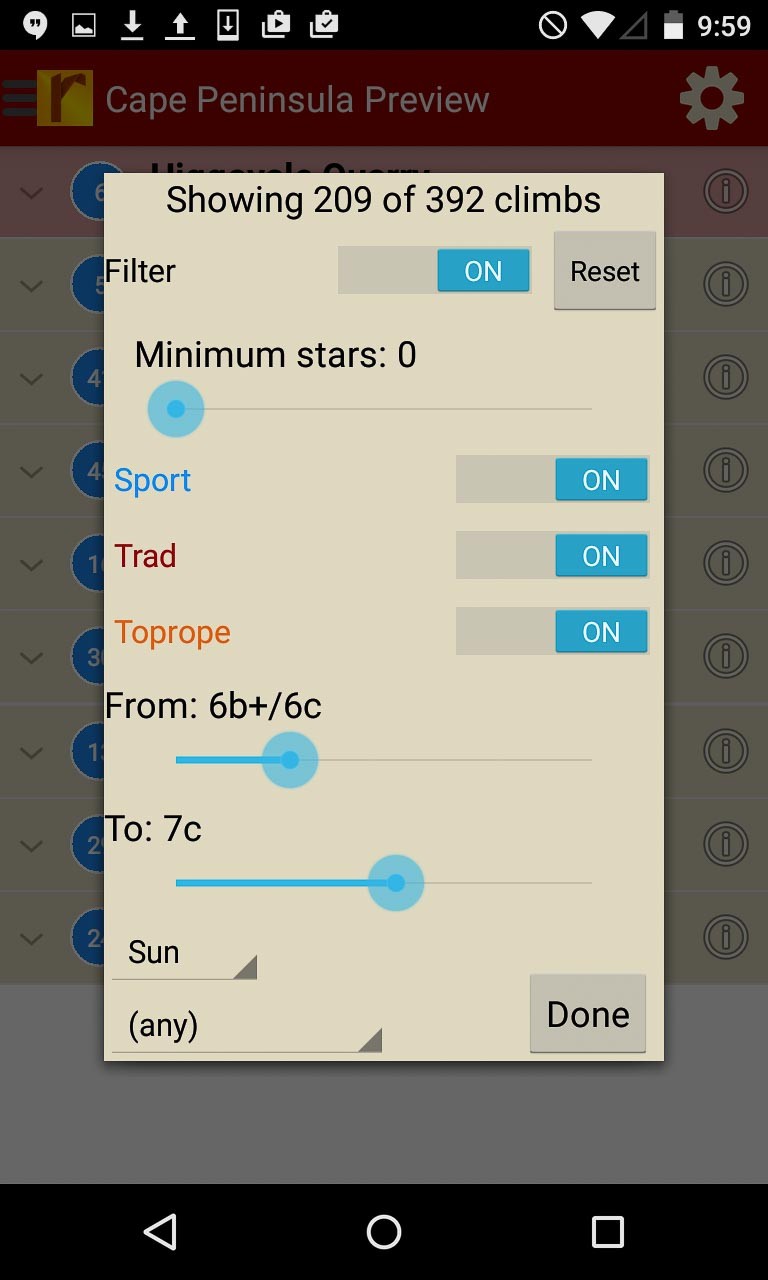Go back using the system back button
This screenshot has height=1280, width=768.
(160, 1232)
